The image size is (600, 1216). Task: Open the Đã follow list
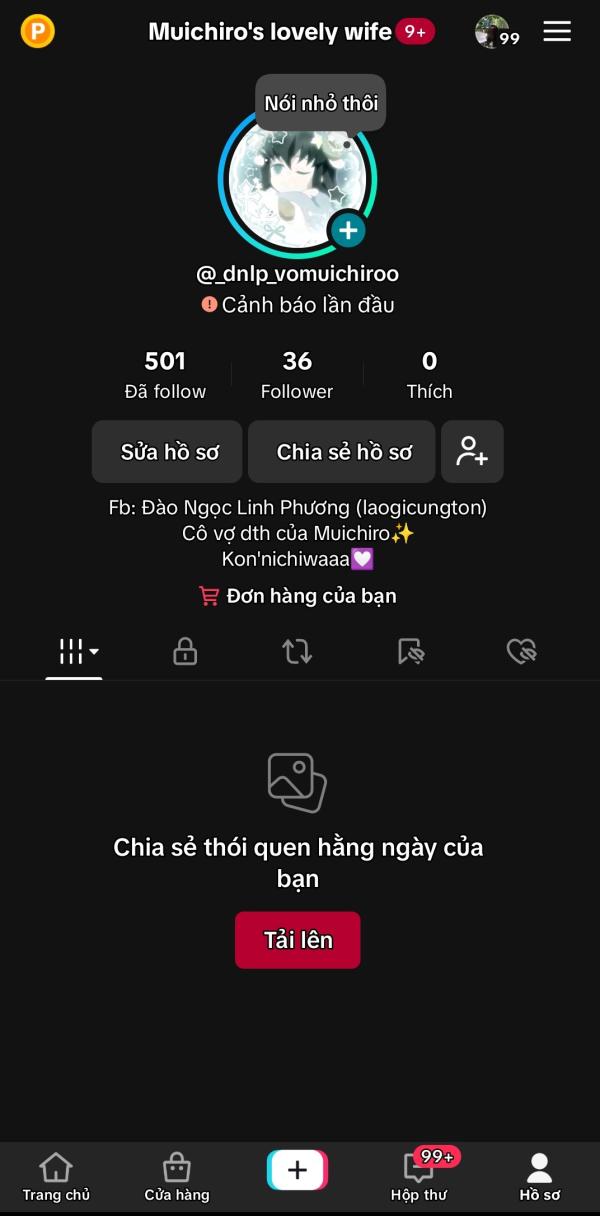click(x=165, y=375)
